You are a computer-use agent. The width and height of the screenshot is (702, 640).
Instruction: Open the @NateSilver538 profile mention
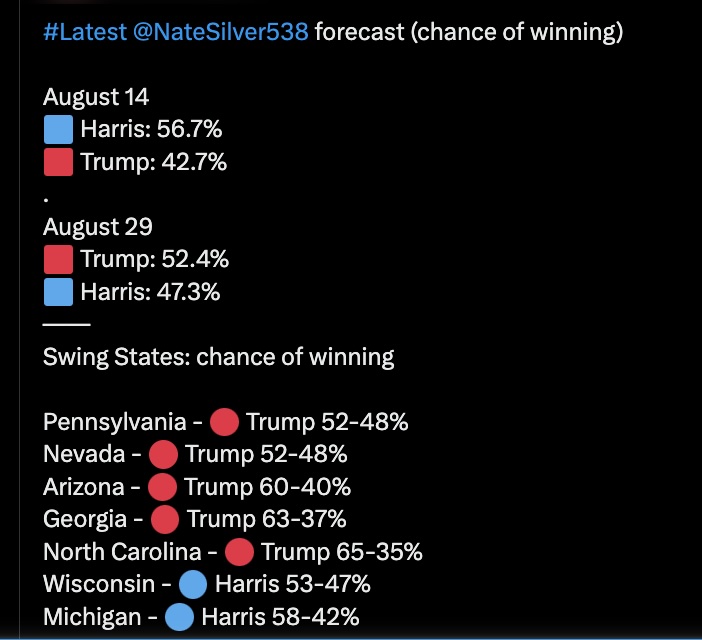click(220, 33)
